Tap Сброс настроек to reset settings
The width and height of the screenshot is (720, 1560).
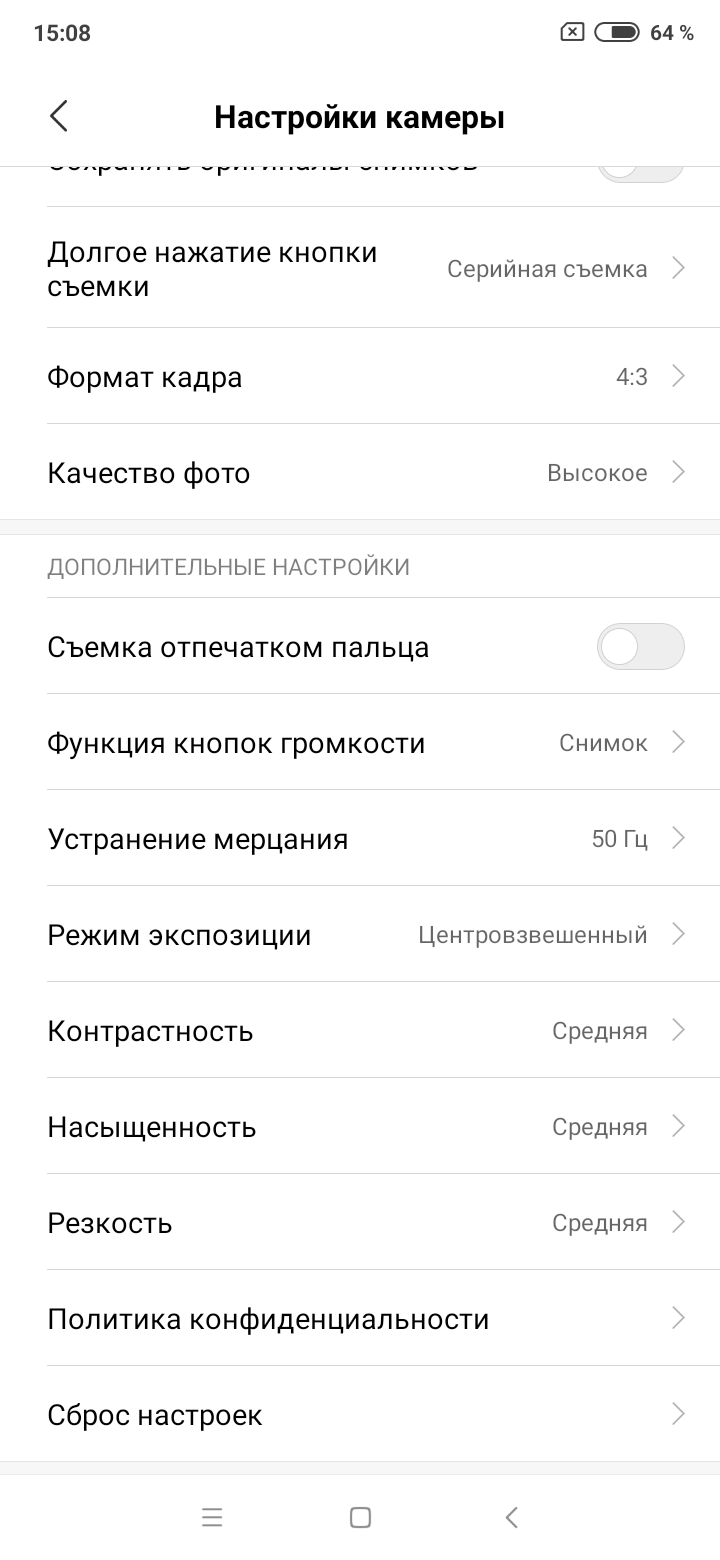coord(360,1414)
